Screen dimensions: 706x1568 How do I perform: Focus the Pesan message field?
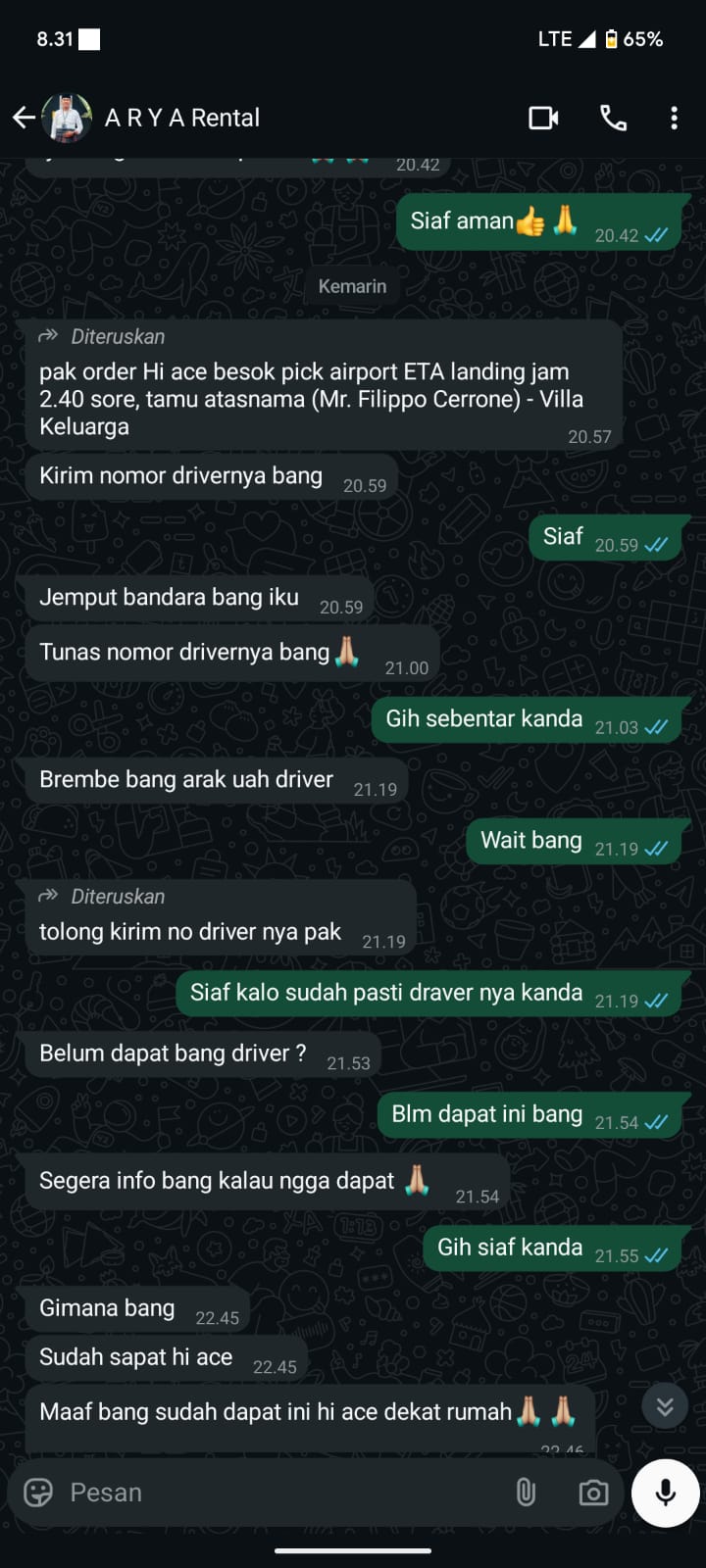pos(275,1493)
